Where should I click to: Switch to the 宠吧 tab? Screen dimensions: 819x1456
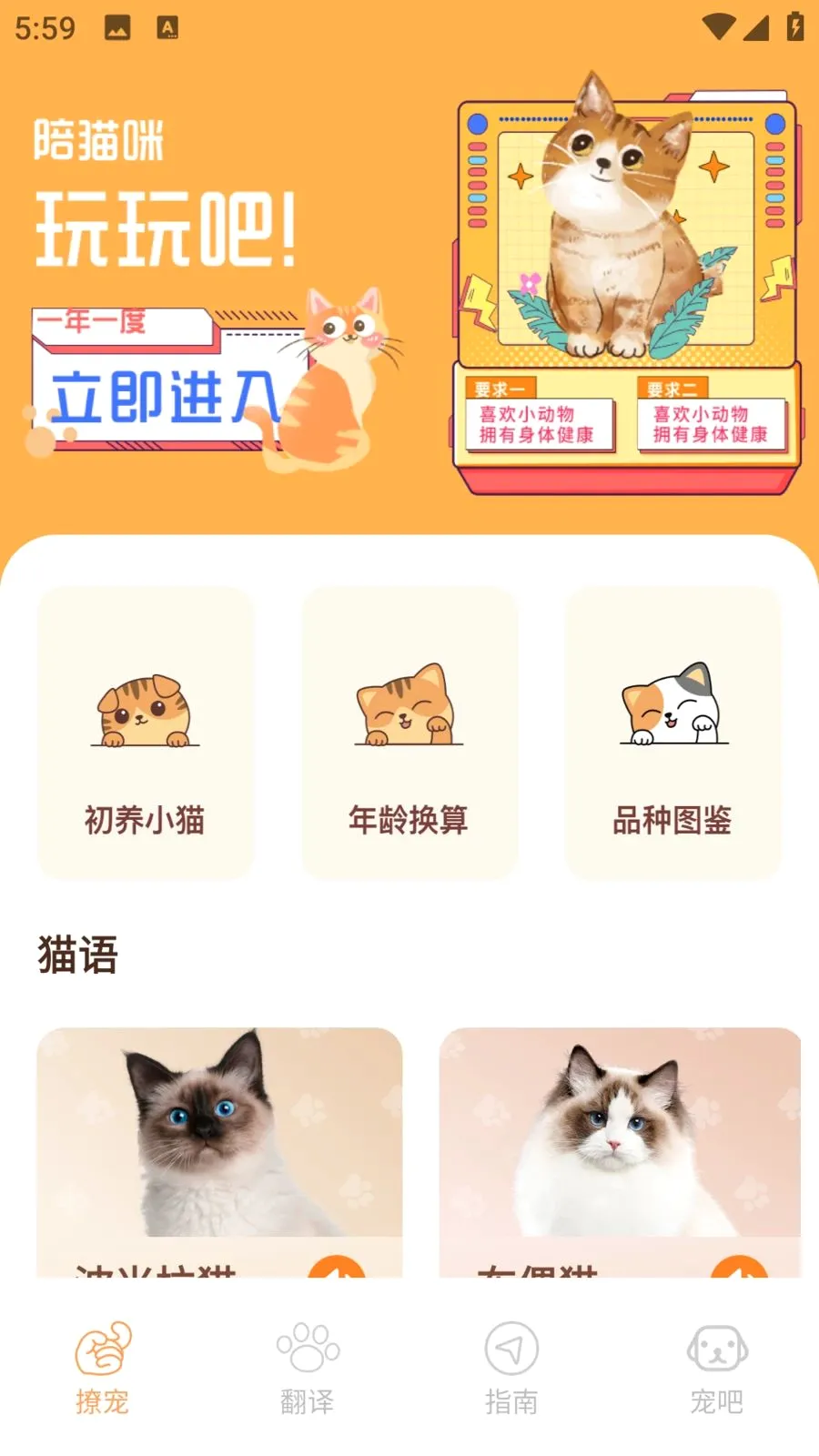click(x=717, y=1367)
